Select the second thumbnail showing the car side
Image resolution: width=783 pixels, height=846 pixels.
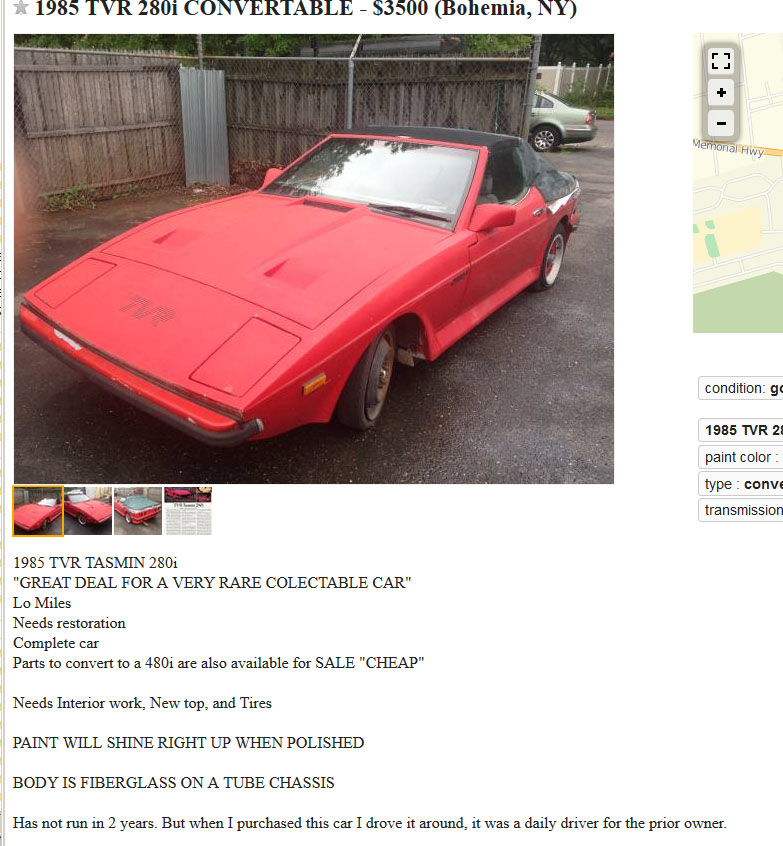pyautogui.click(x=88, y=511)
